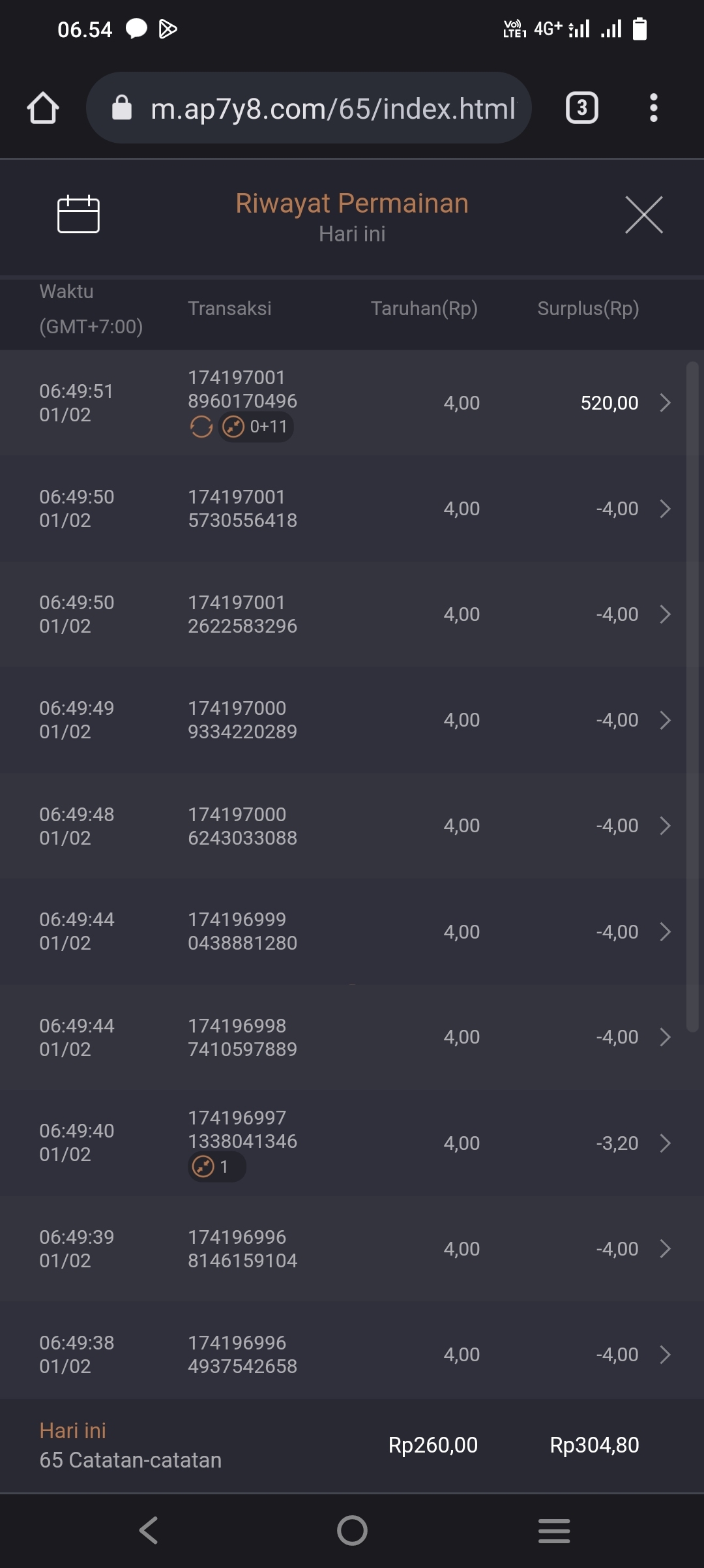Image resolution: width=704 pixels, height=1568 pixels.
Task: Open the browser home page
Action: [43, 108]
